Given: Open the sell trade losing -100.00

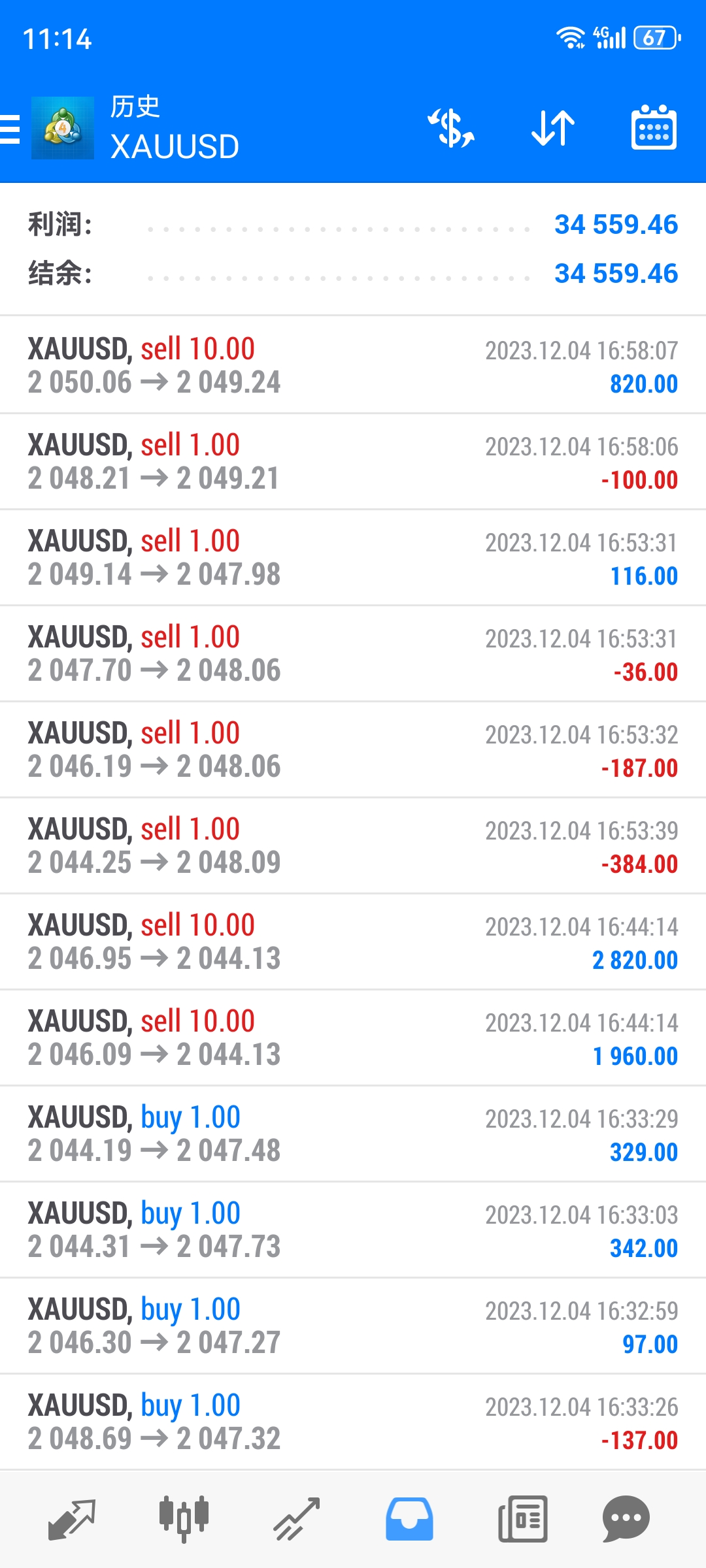Looking at the screenshot, I should pyautogui.click(x=353, y=461).
